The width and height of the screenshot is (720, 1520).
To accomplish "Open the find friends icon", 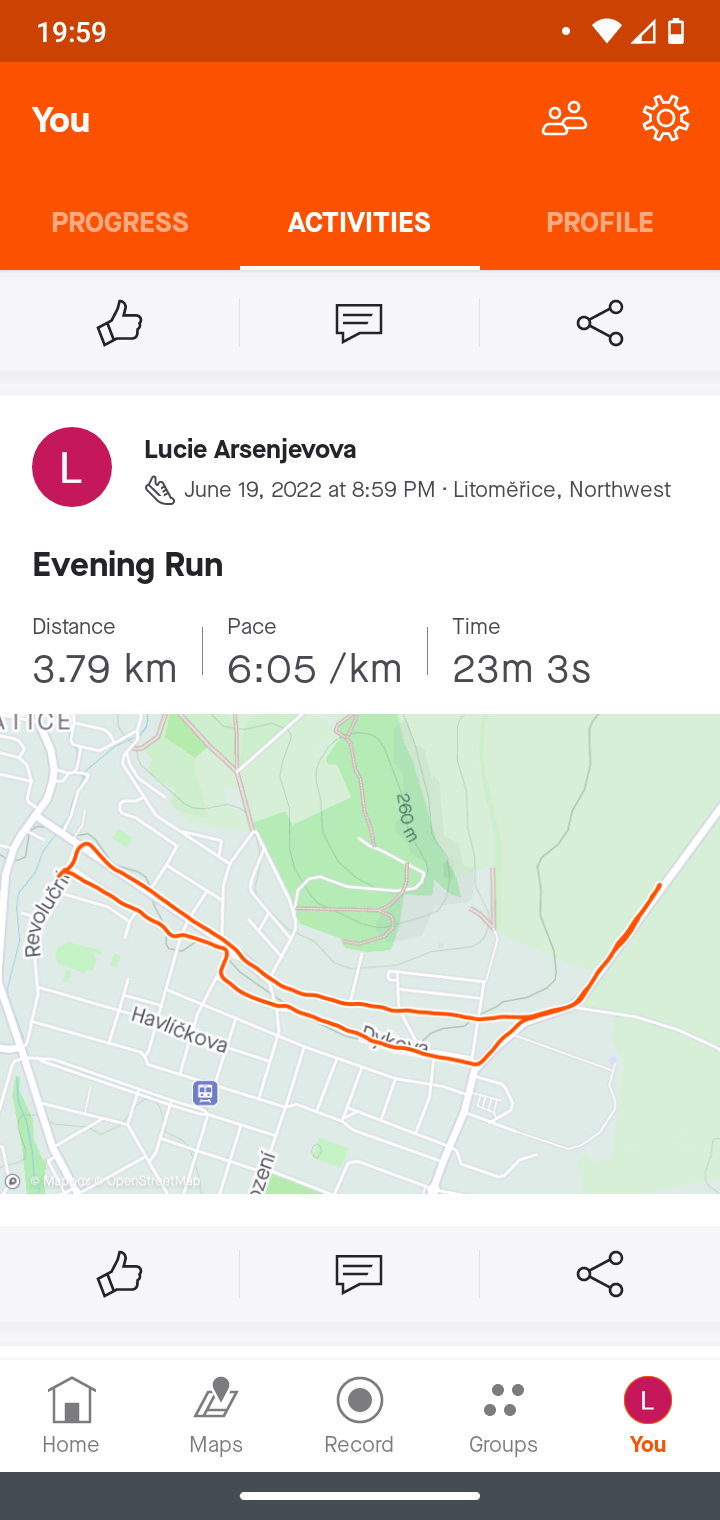I will pyautogui.click(x=565, y=119).
